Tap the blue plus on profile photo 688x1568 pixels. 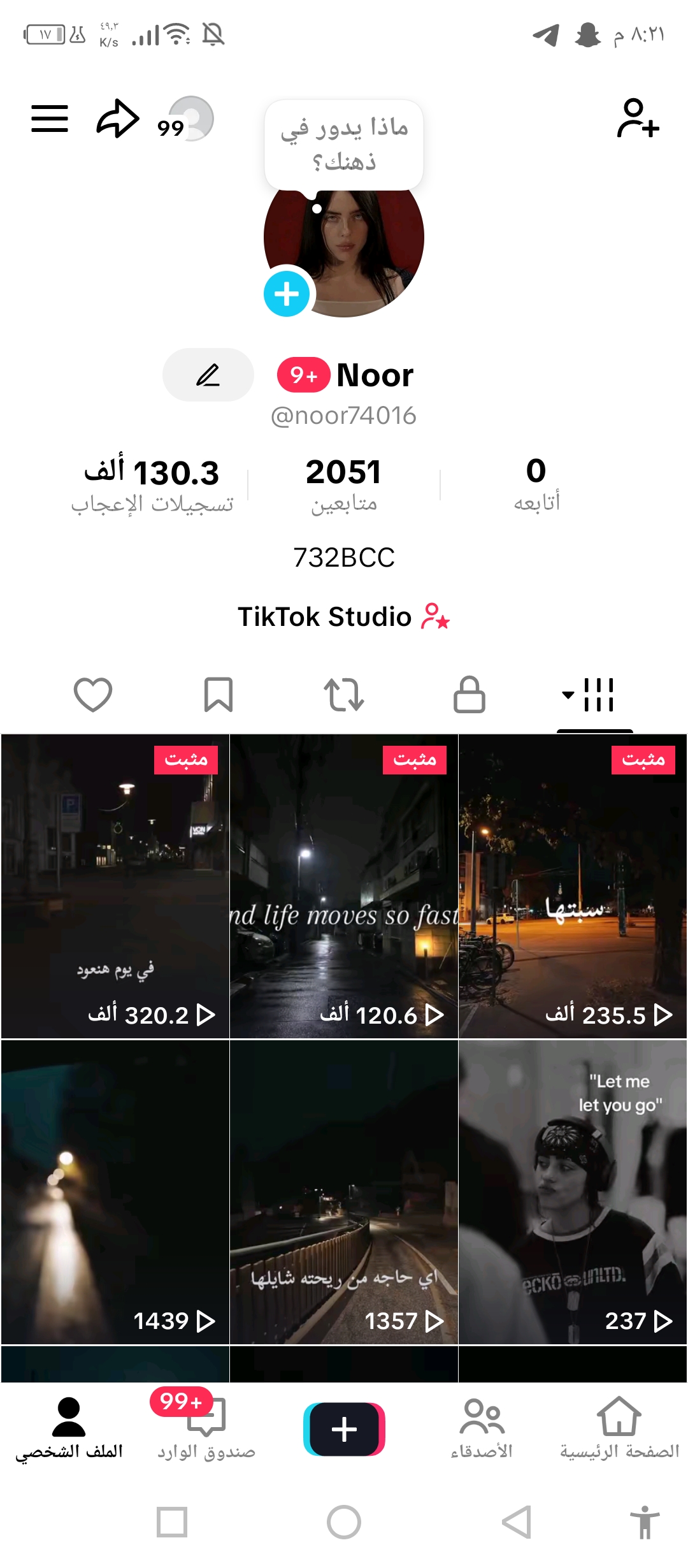coord(287,294)
